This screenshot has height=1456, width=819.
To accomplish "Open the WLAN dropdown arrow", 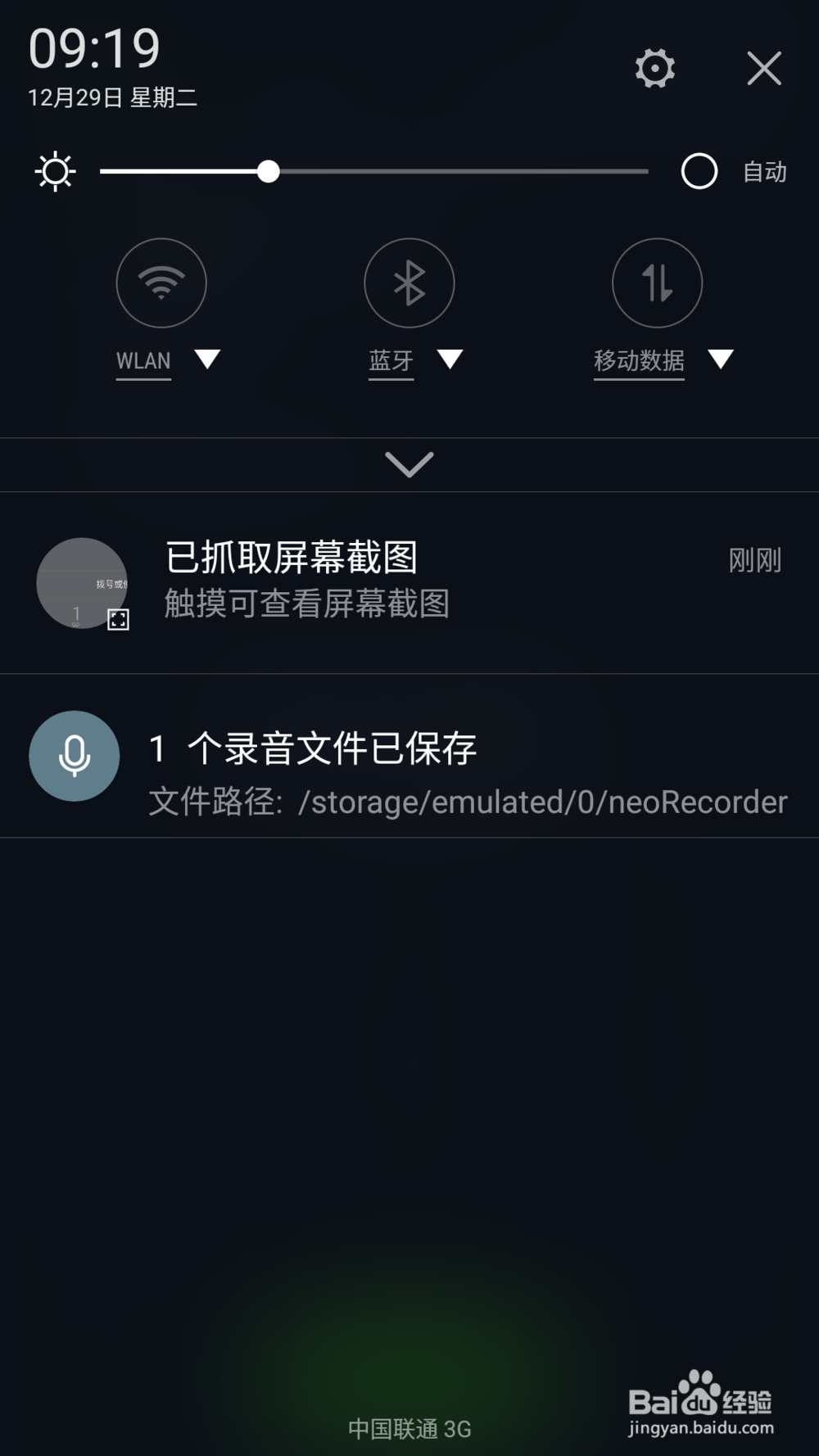I will coord(208,359).
